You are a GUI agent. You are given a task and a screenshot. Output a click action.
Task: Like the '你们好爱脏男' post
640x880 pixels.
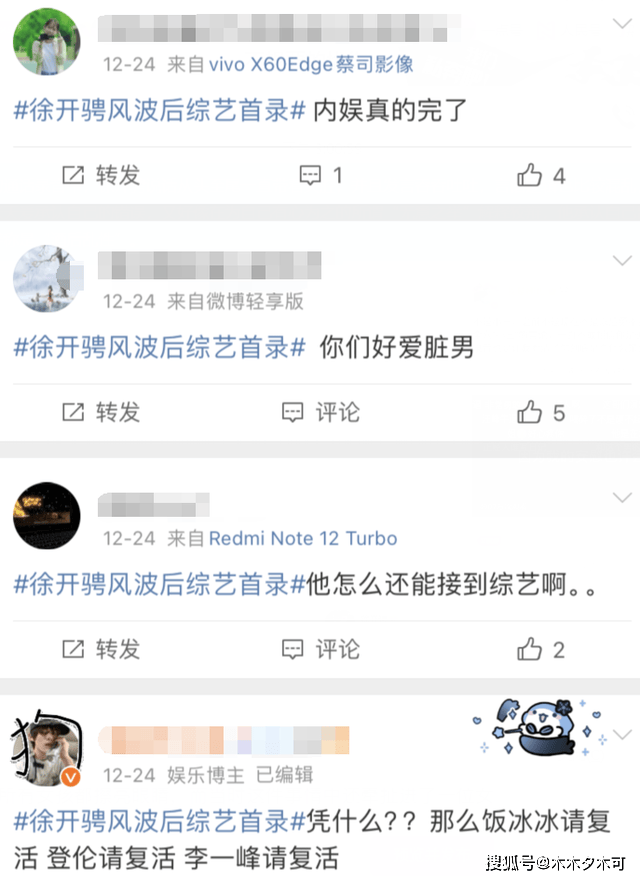541,412
